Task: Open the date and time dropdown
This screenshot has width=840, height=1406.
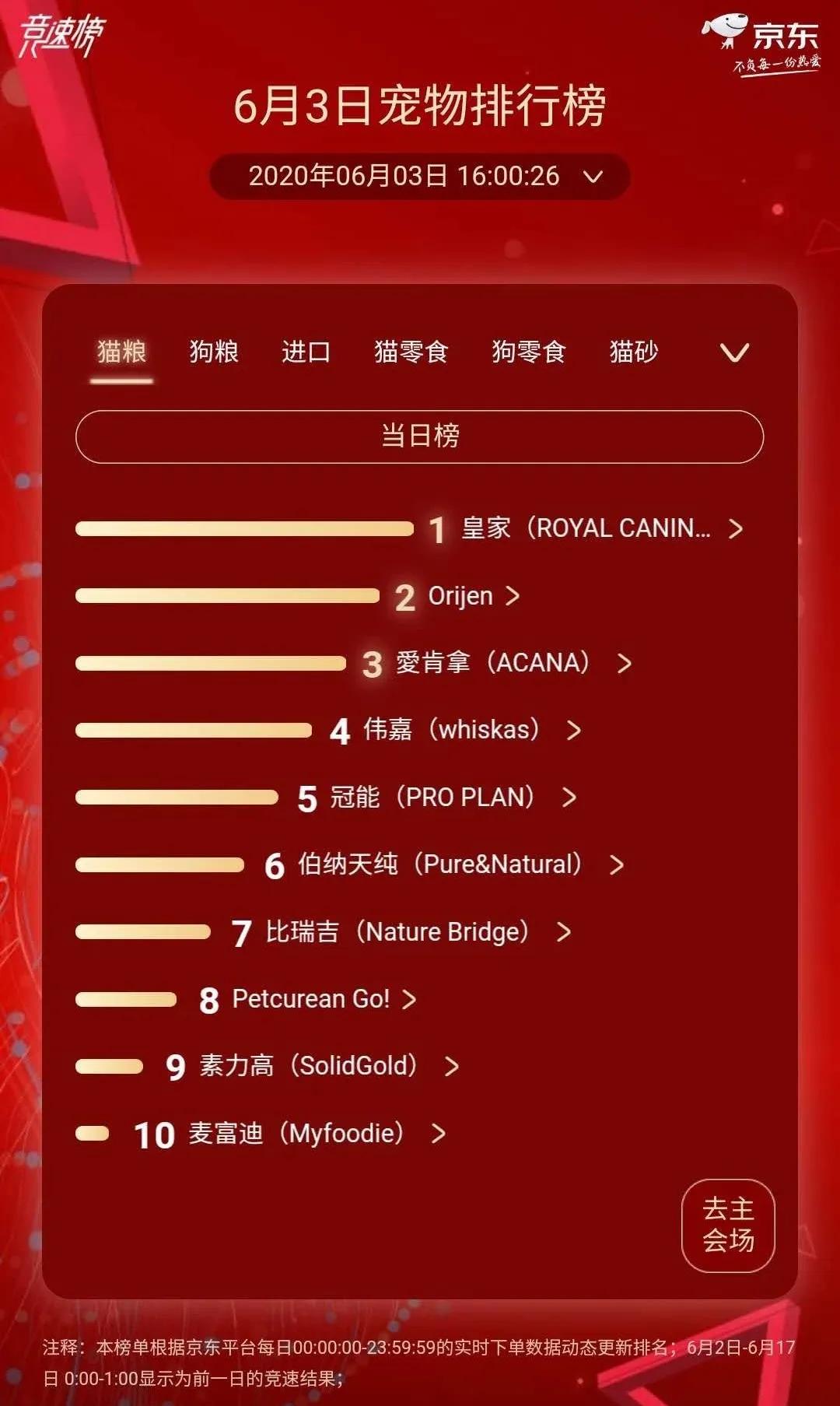Action: [420, 177]
